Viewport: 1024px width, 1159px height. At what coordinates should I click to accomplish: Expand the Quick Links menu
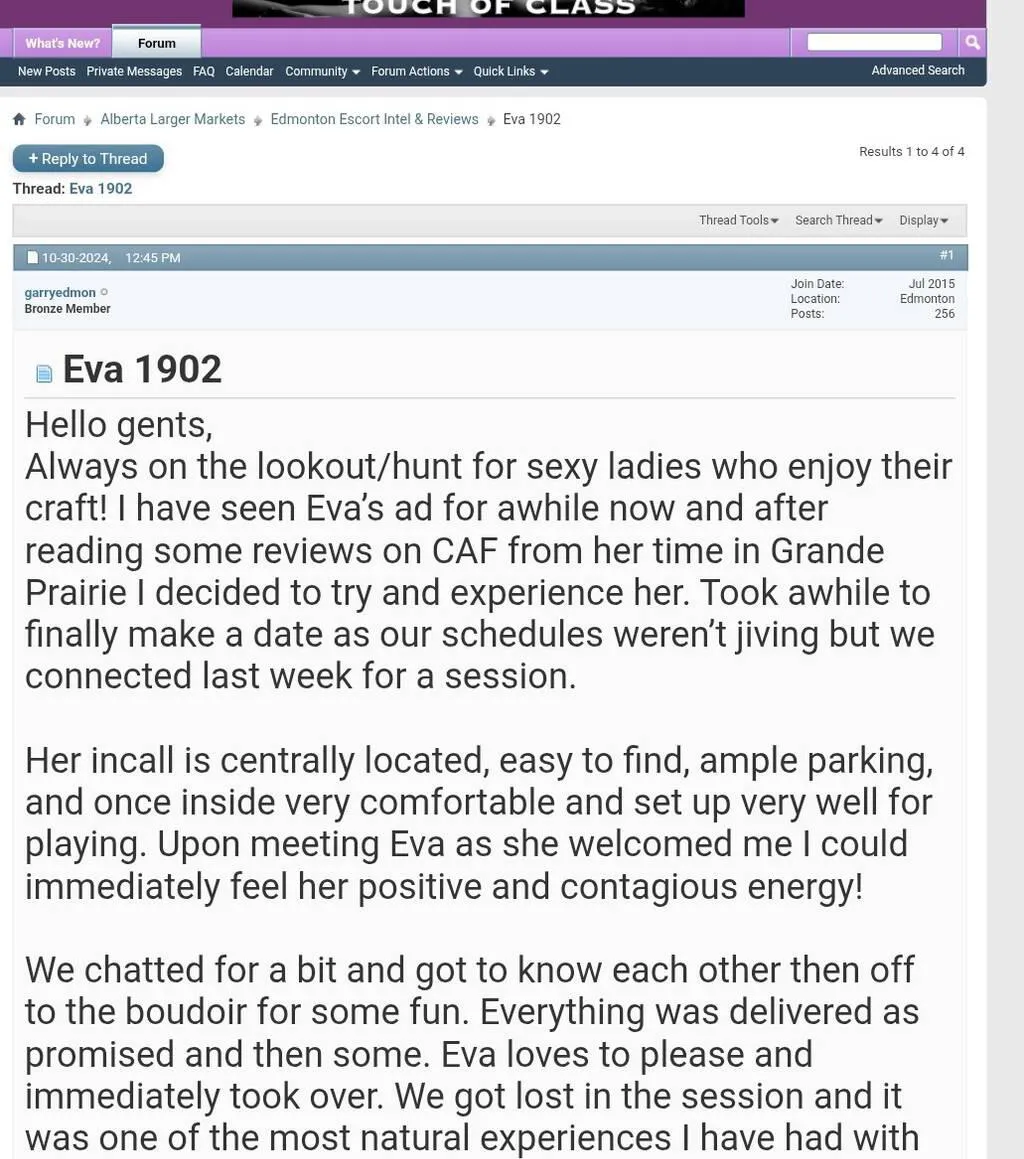pos(510,71)
